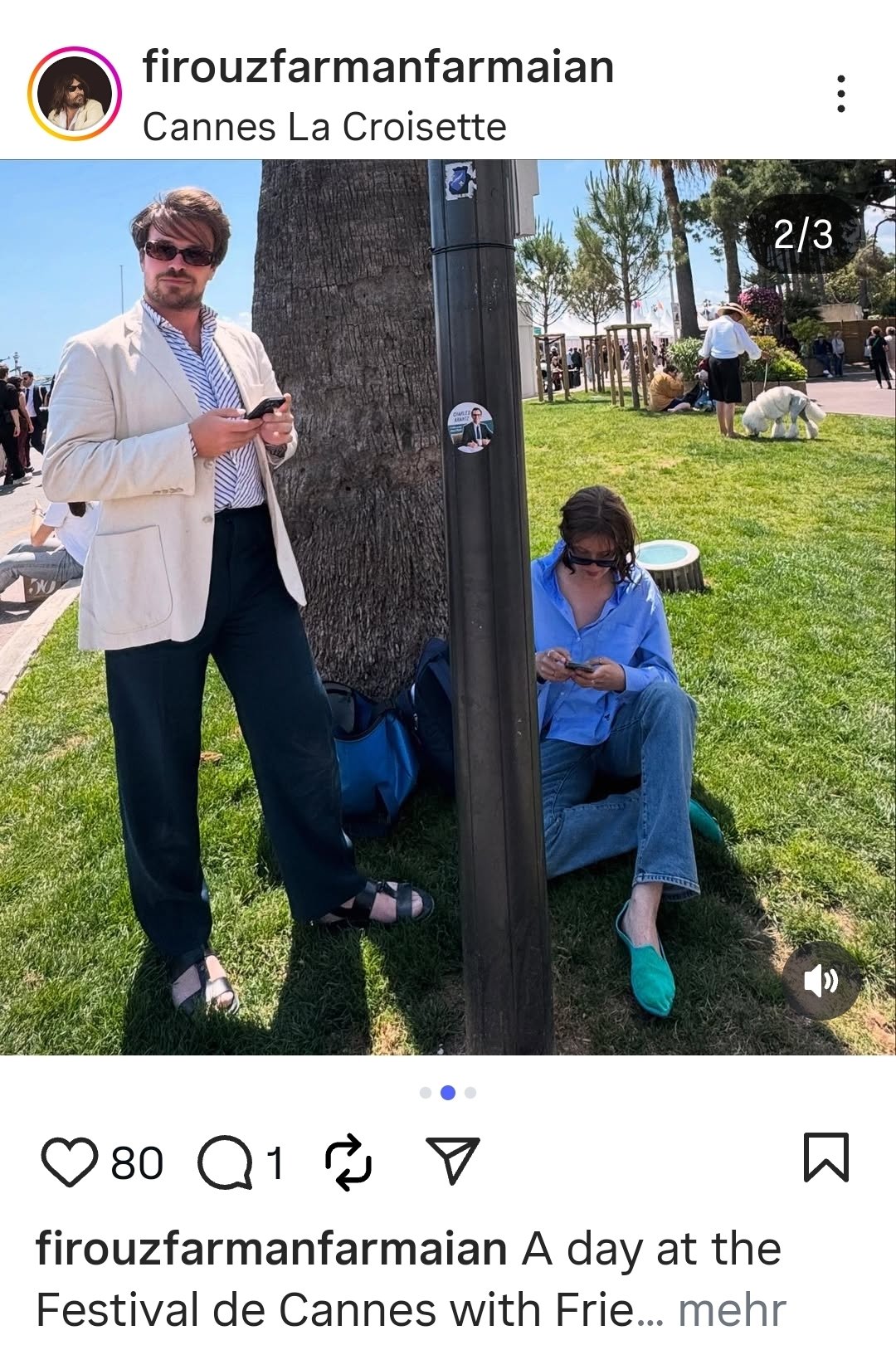Open the post's three-dot overflow menu
The height and width of the screenshot is (1345, 896).
click(840, 93)
